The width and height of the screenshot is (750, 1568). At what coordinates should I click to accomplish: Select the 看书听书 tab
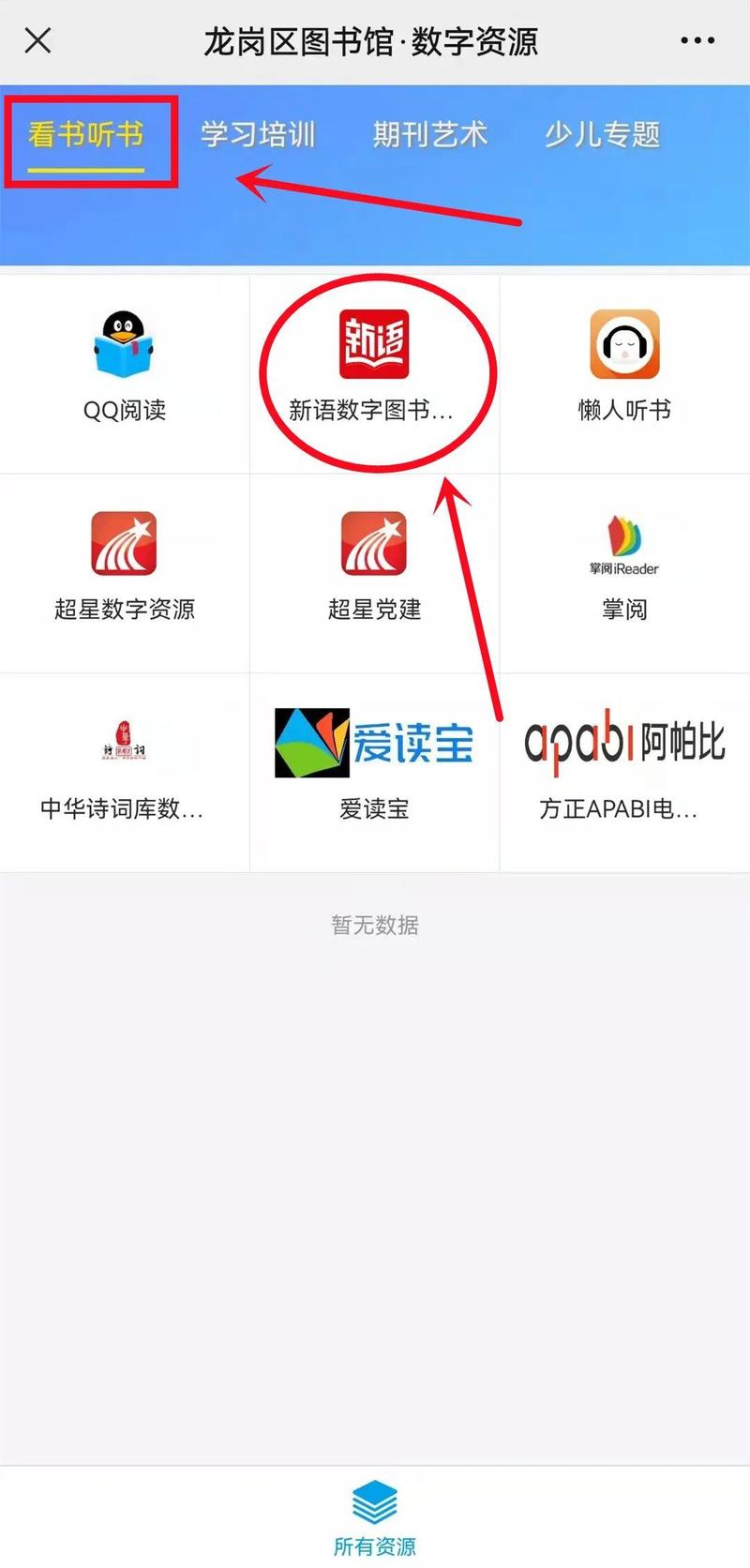85,136
